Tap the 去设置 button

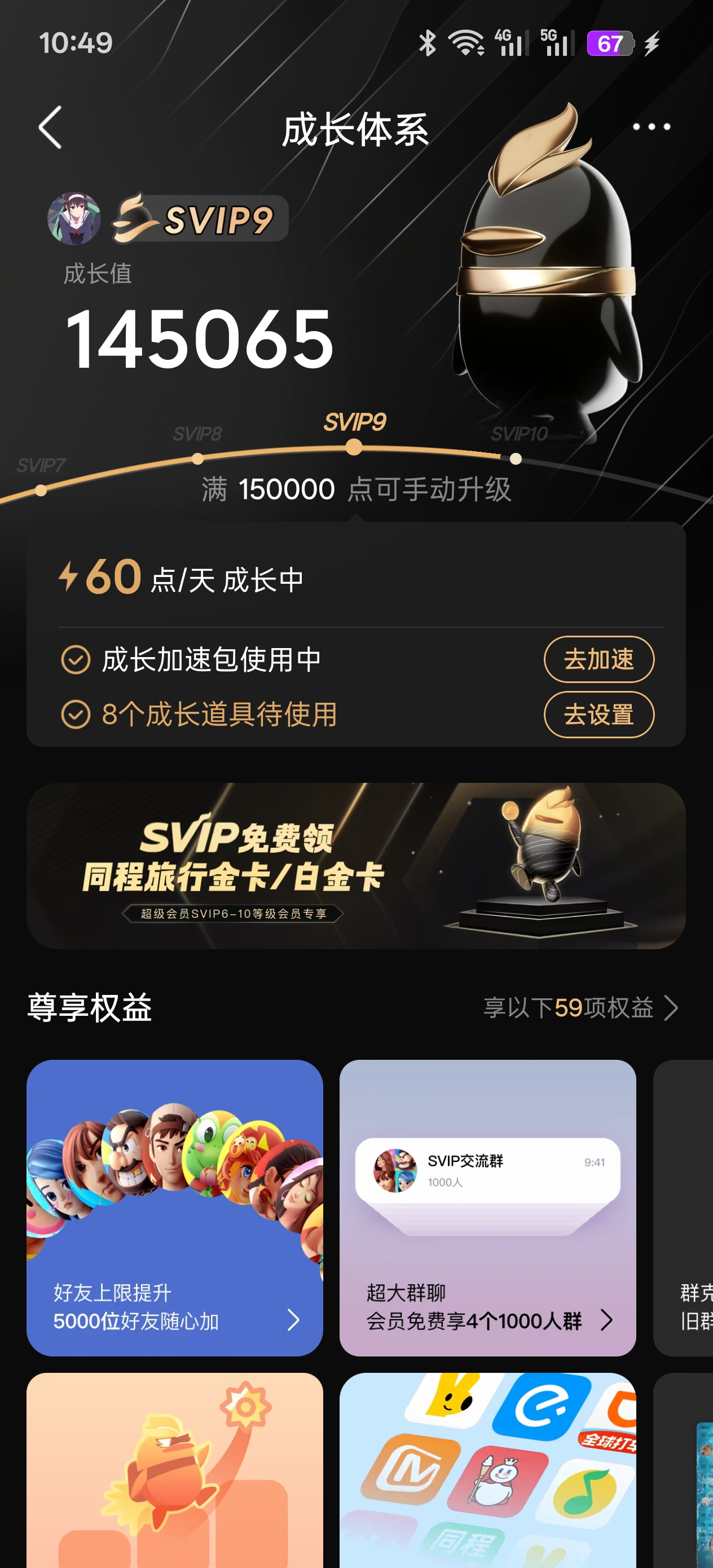coord(598,715)
